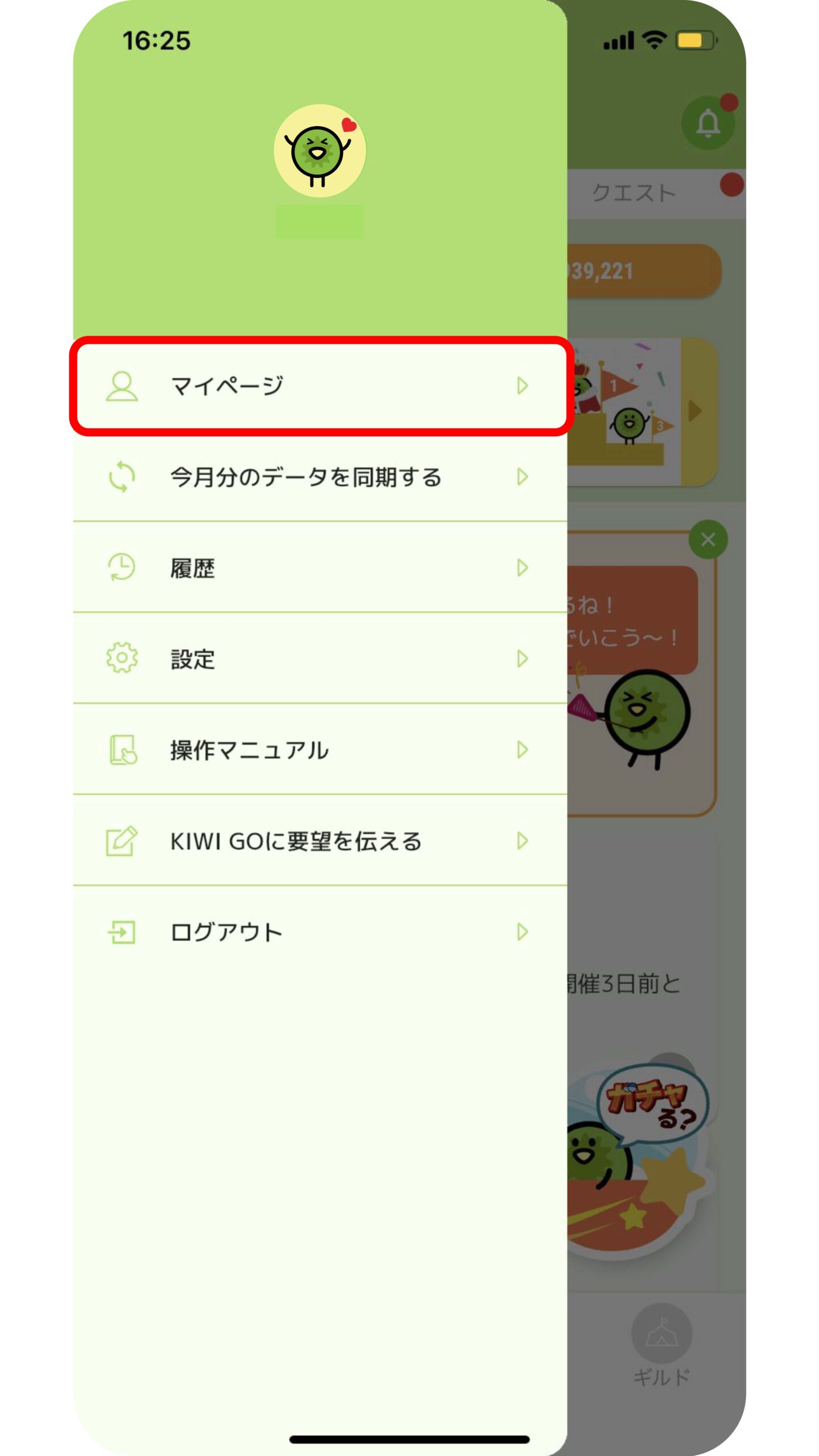Select 今月分のデータを同期する
The image size is (819, 1456).
(320, 477)
